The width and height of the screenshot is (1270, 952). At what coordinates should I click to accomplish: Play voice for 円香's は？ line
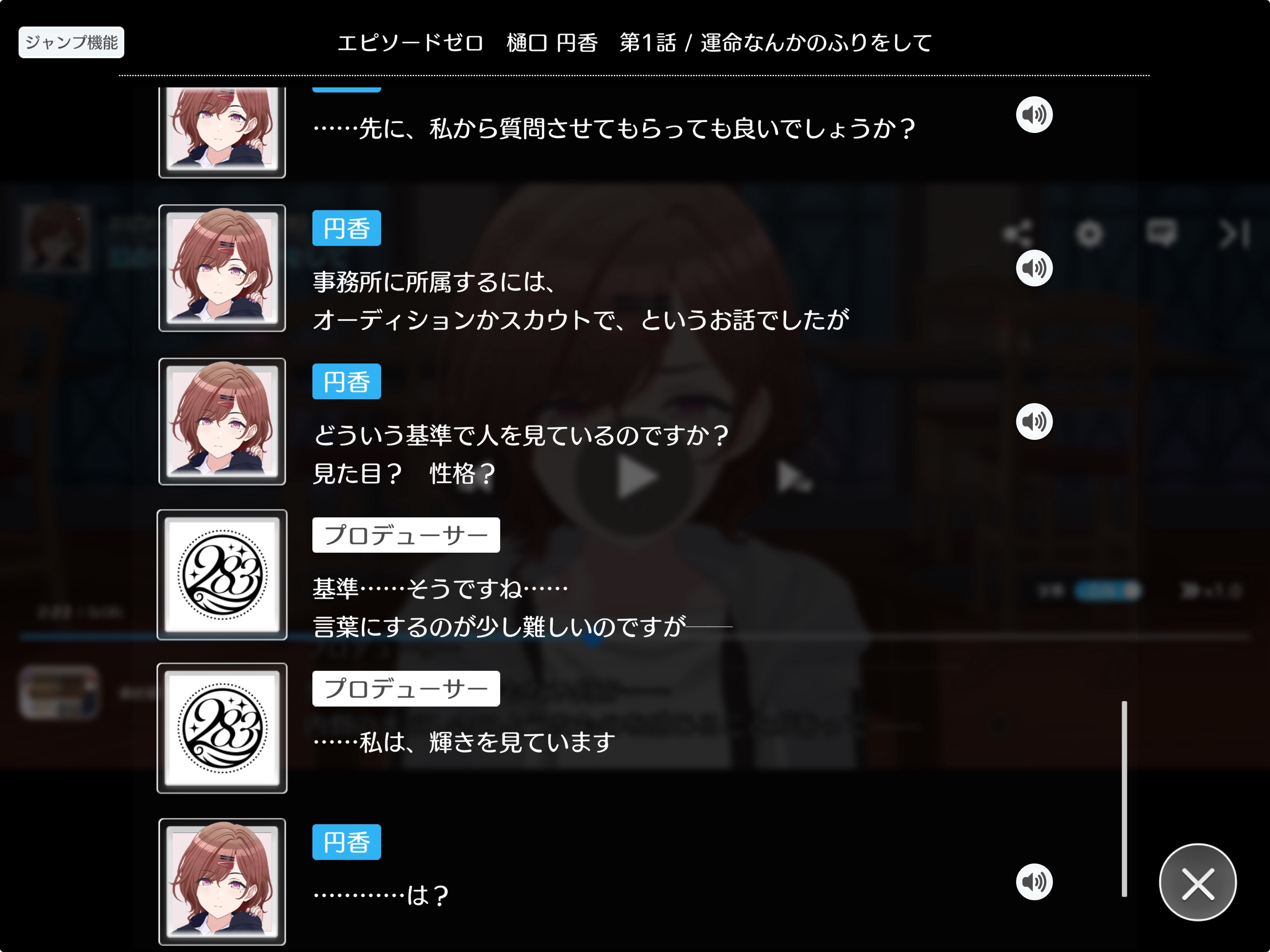[1033, 881]
